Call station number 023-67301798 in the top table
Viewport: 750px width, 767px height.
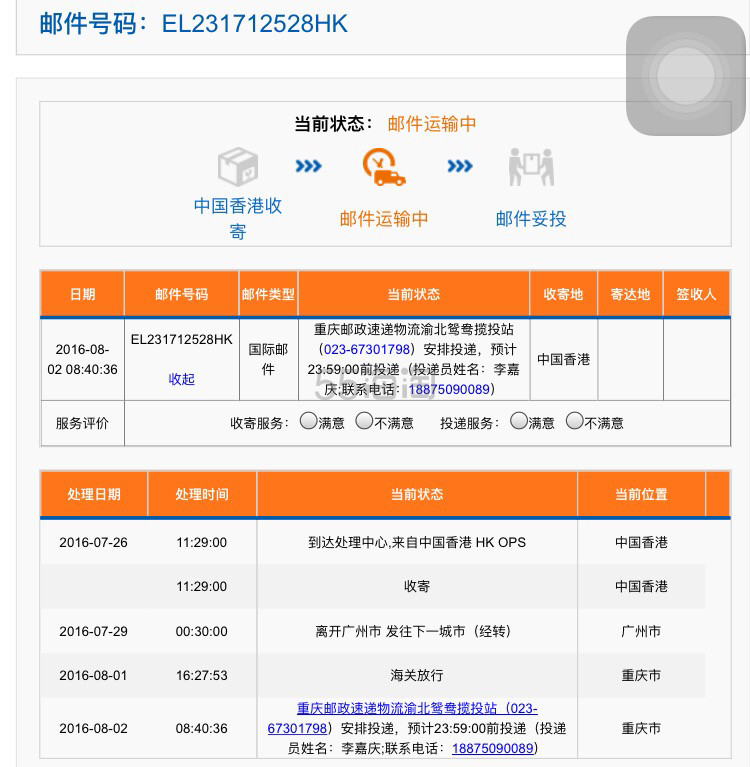click(366, 350)
